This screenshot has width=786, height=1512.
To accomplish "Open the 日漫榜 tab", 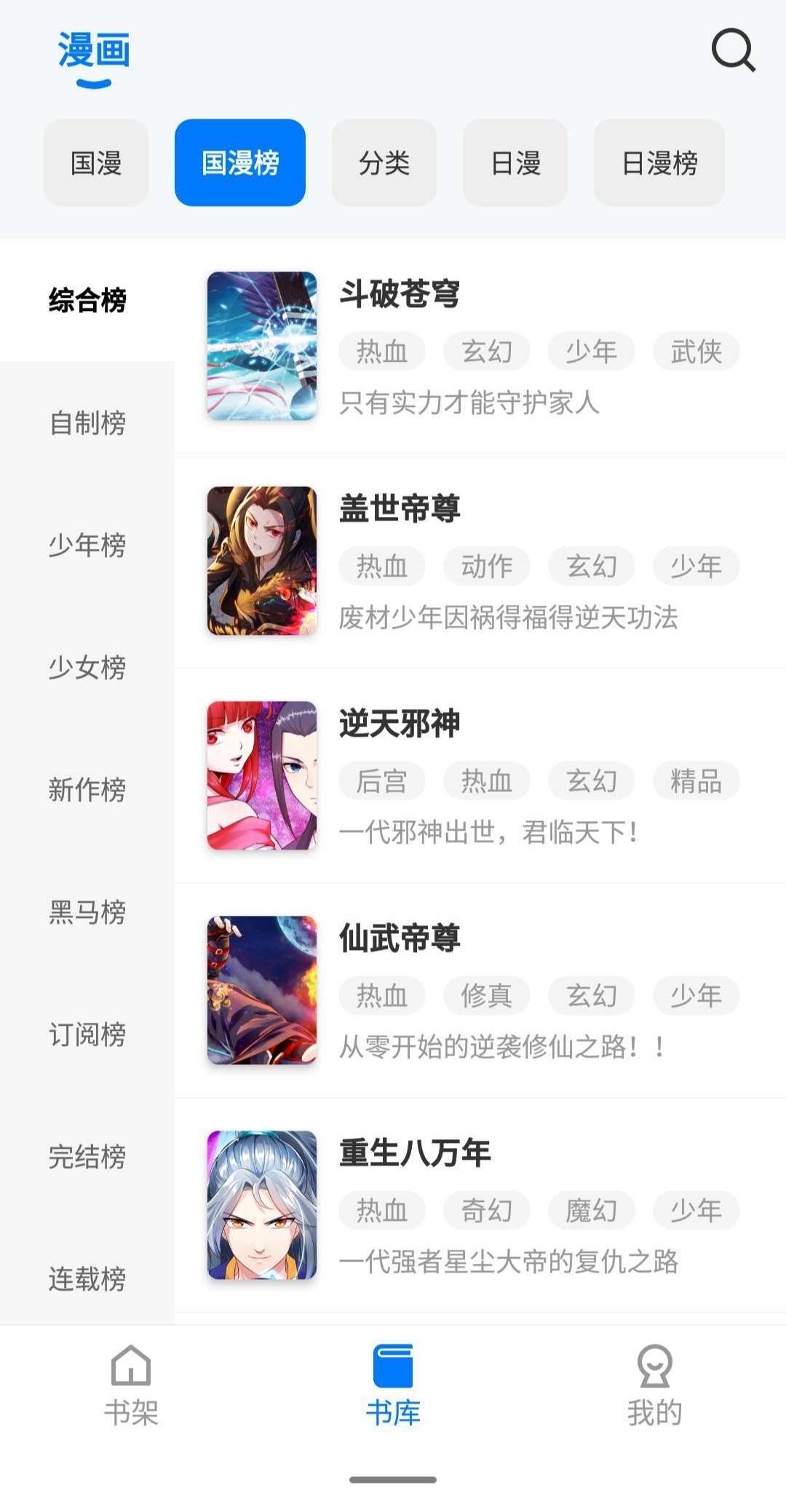I will pyautogui.click(x=659, y=162).
